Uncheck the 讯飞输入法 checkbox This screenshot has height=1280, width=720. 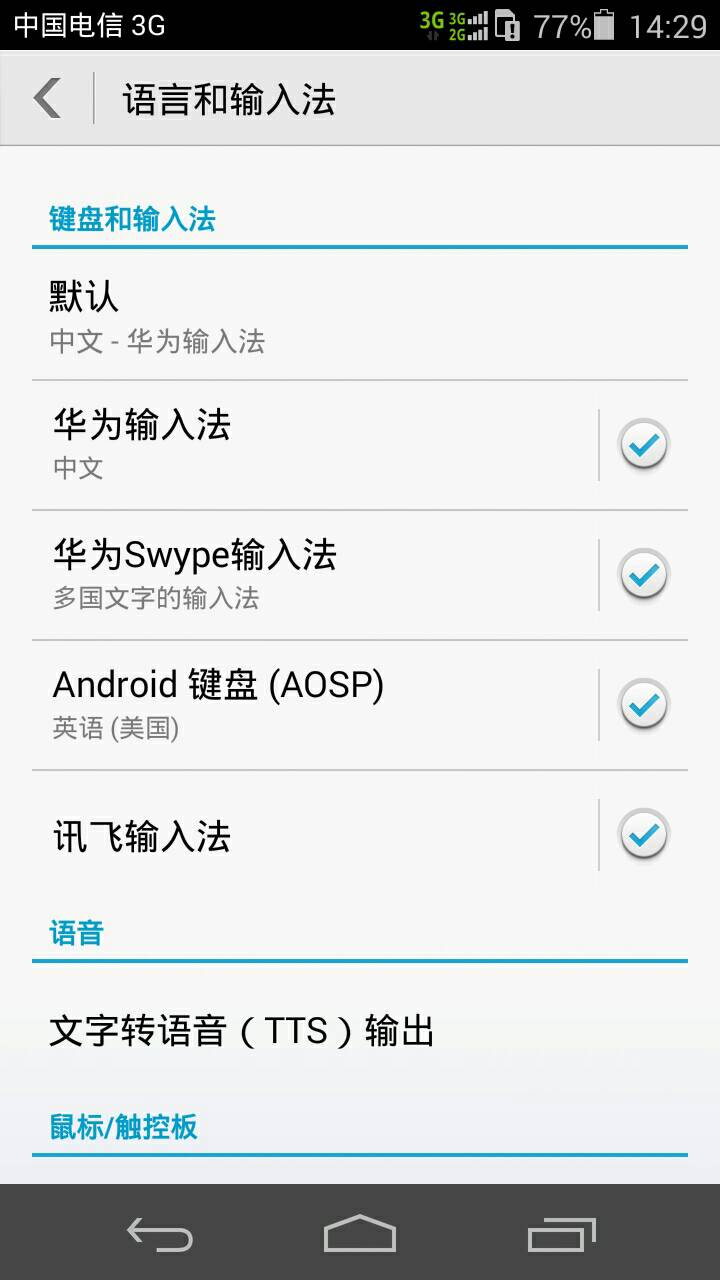[x=643, y=835]
